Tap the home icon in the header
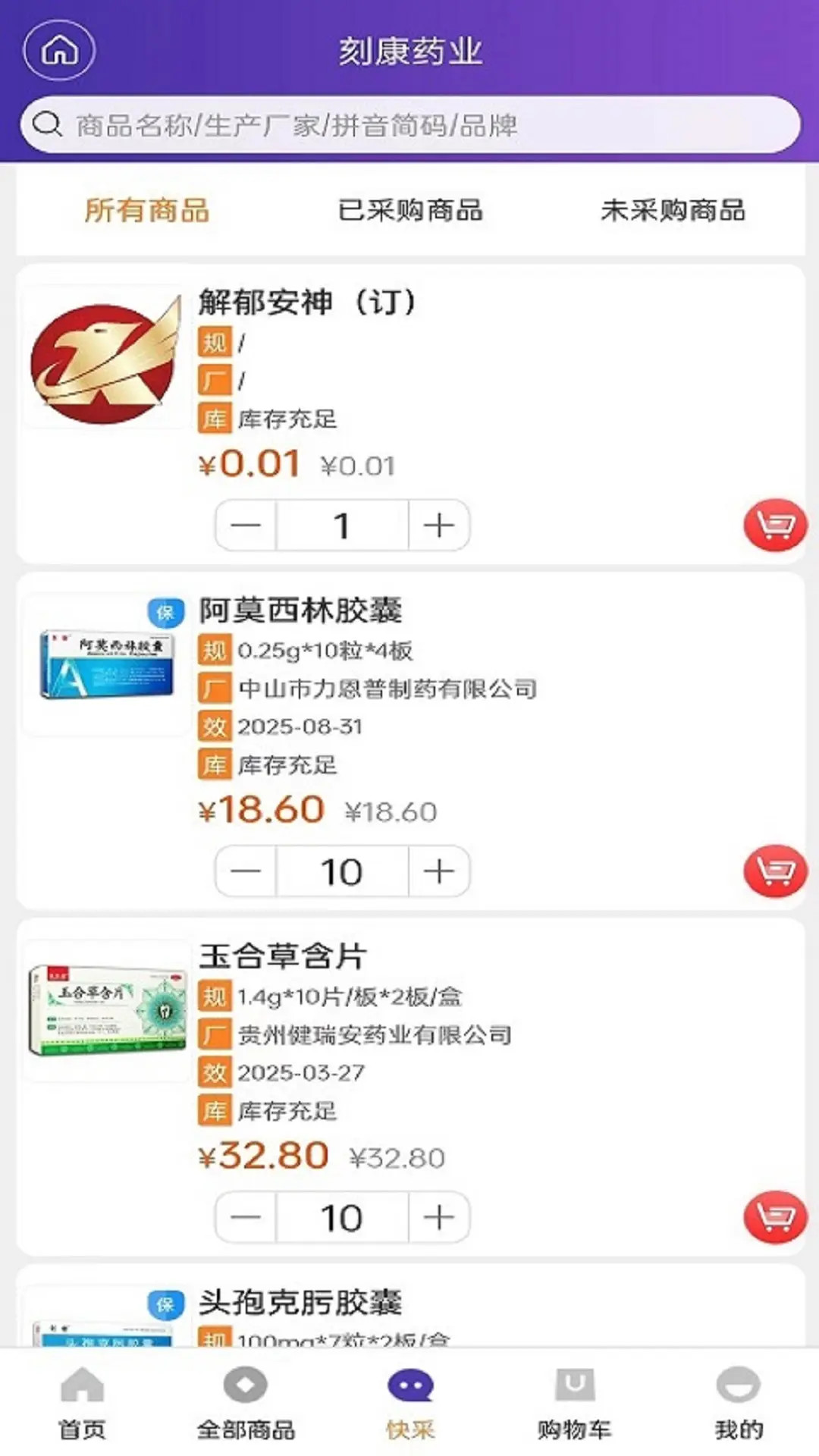 [x=59, y=51]
